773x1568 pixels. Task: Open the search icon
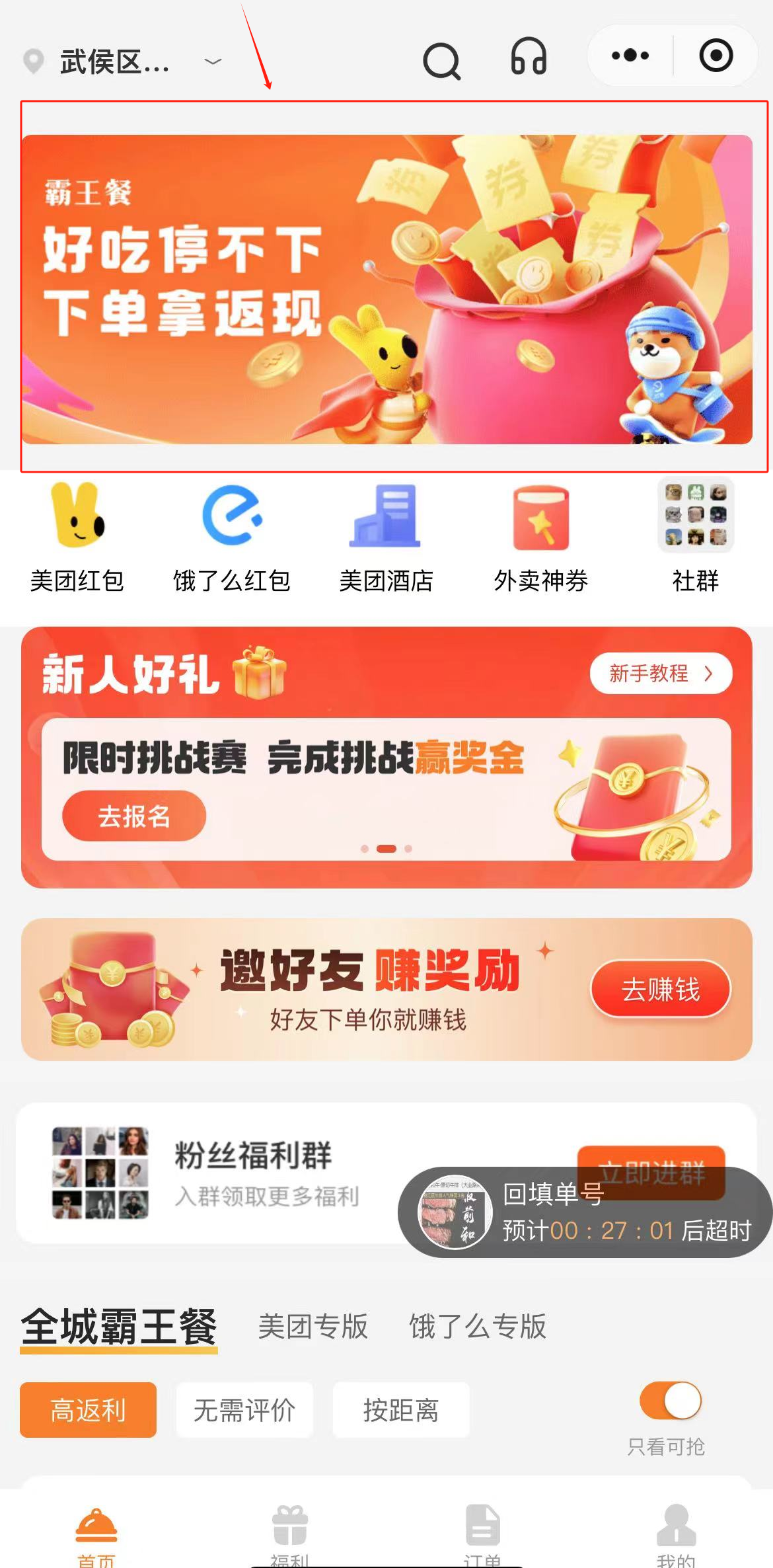point(441,61)
